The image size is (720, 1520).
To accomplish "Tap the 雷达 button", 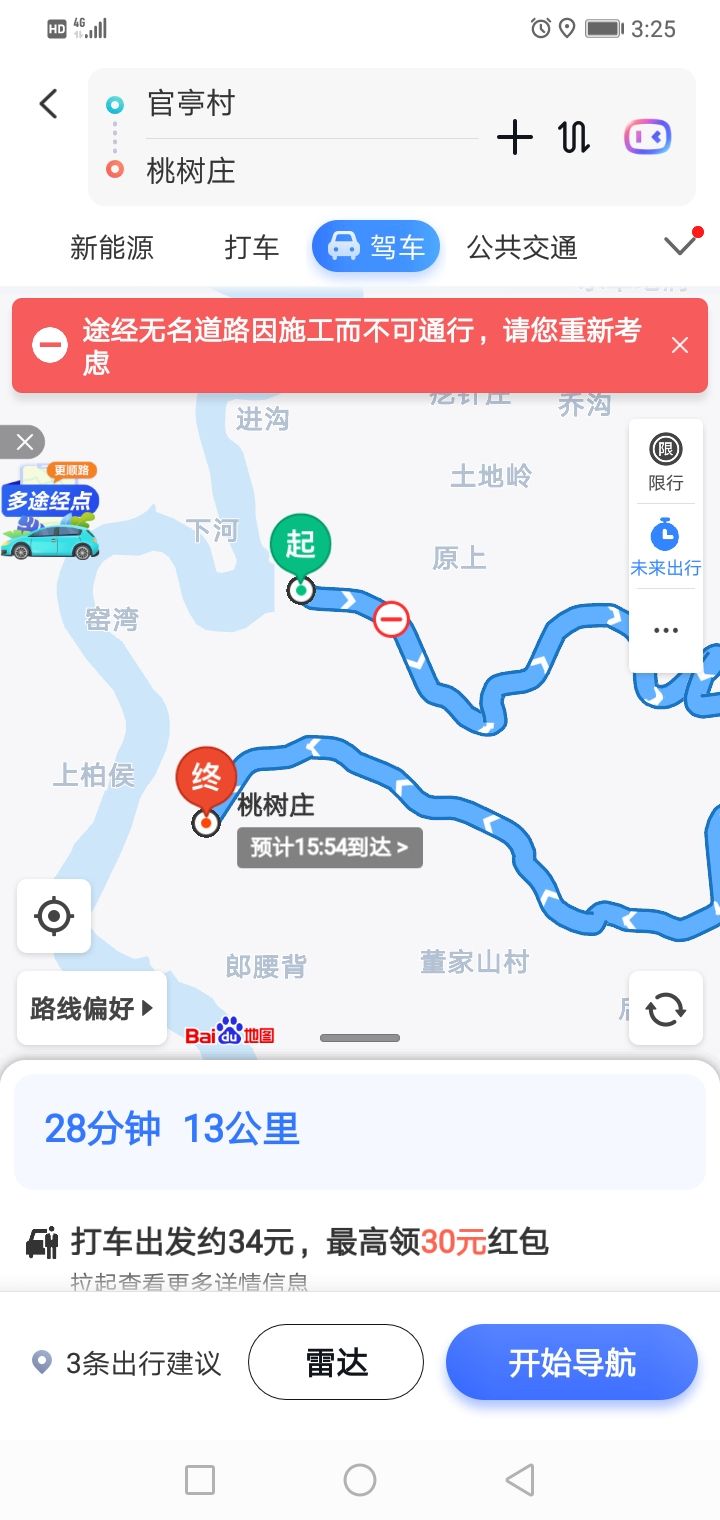I will 336,1362.
